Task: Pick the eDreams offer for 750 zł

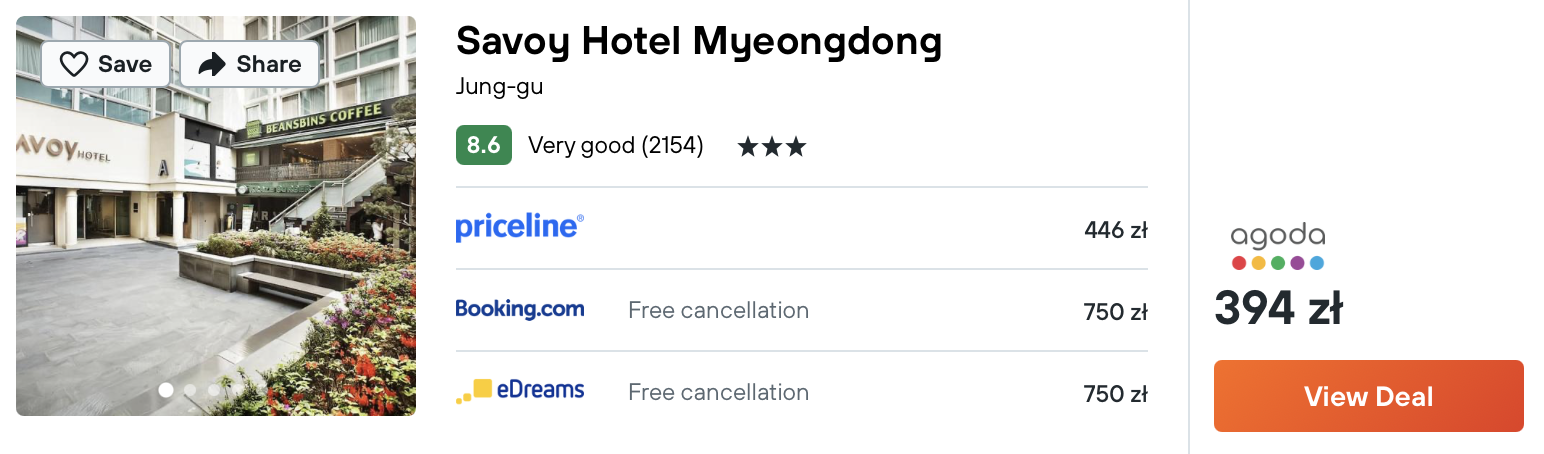Action: pos(800,393)
